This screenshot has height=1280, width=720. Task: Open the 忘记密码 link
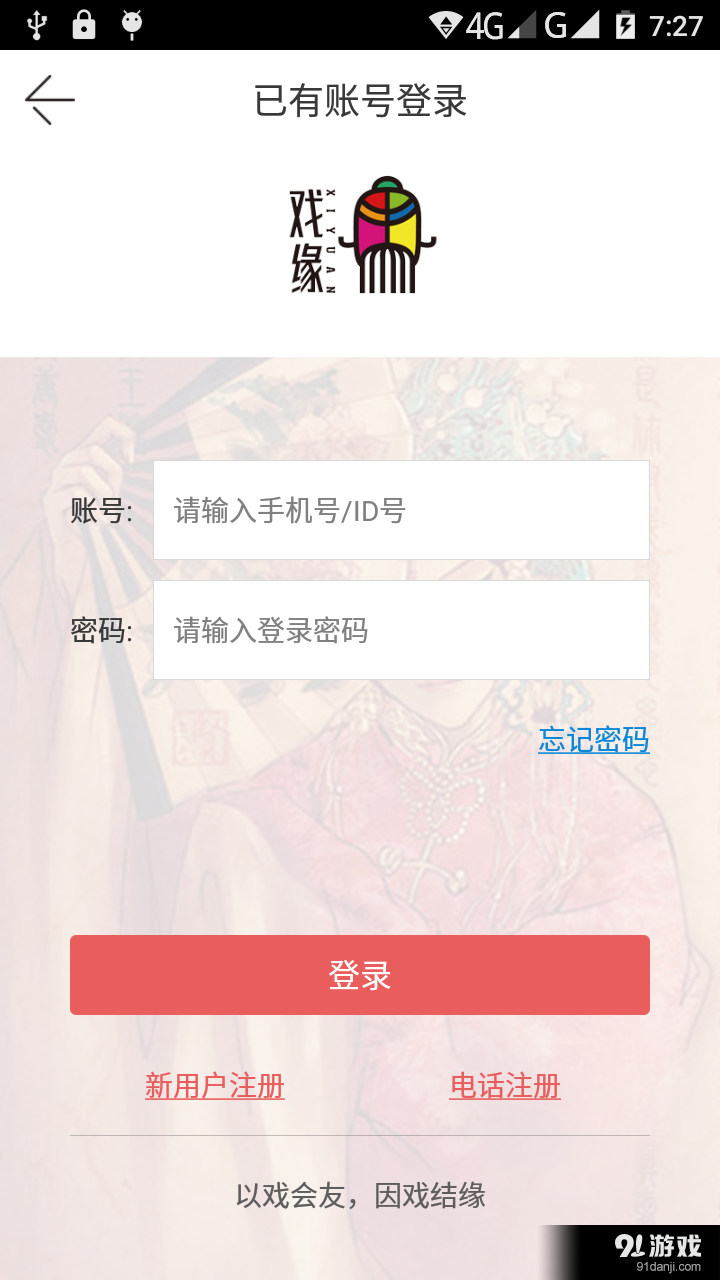coord(593,740)
